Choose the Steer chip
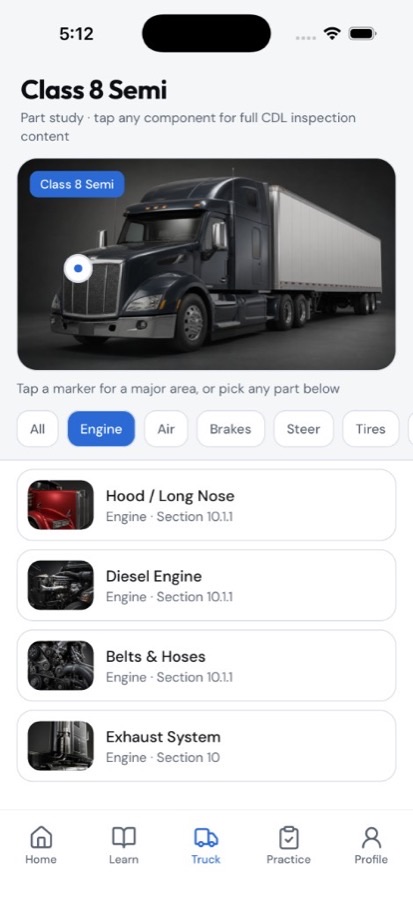The image size is (413, 900). pyautogui.click(x=303, y=429)
